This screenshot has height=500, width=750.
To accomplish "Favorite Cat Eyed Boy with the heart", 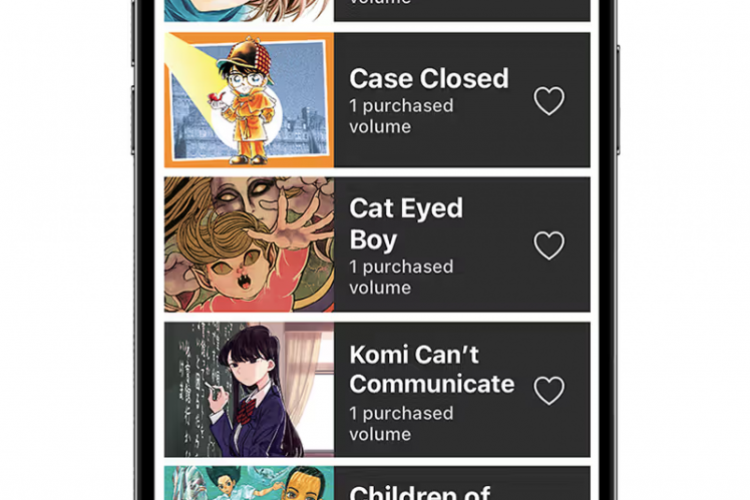I will [x=549, y=246].
